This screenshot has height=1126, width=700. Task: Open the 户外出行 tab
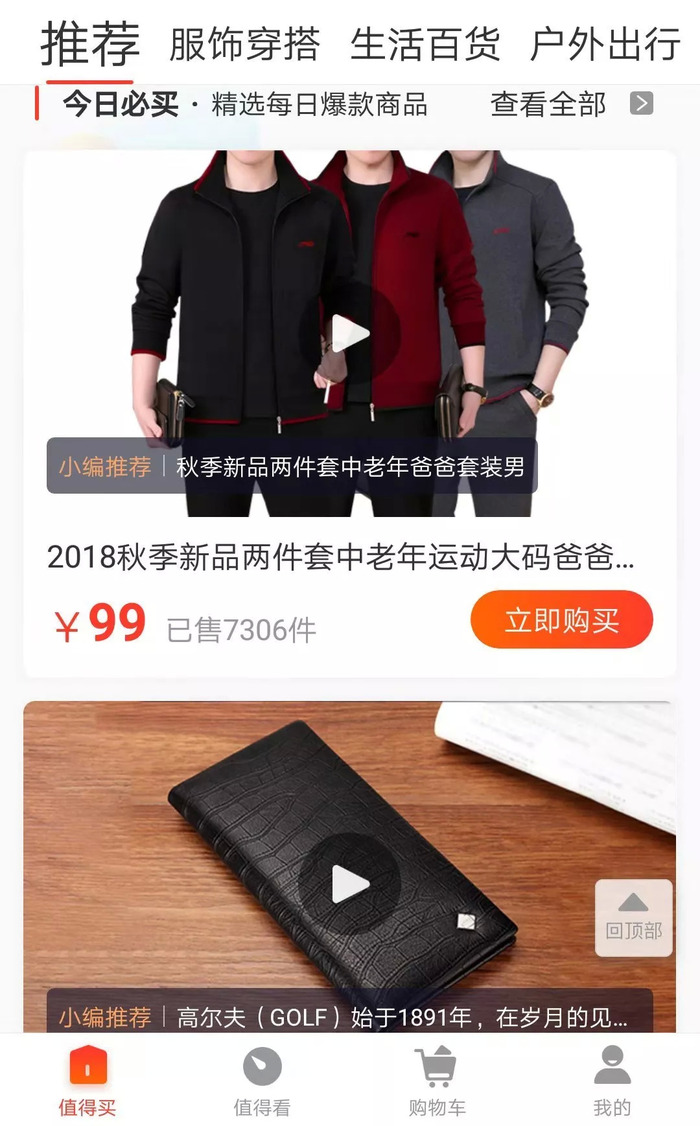pyautogui.click(x=605, y=45)
